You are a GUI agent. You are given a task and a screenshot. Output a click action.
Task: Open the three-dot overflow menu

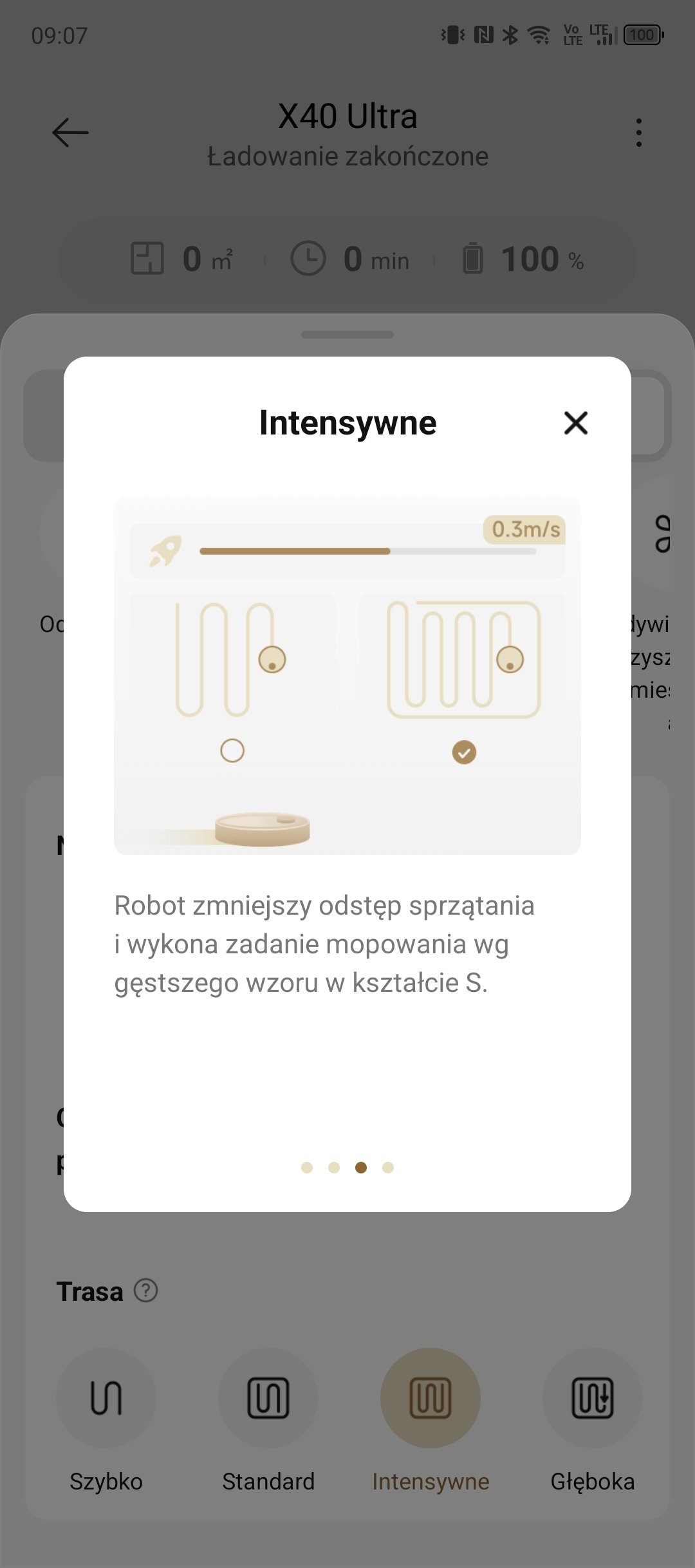coord(638,133)
